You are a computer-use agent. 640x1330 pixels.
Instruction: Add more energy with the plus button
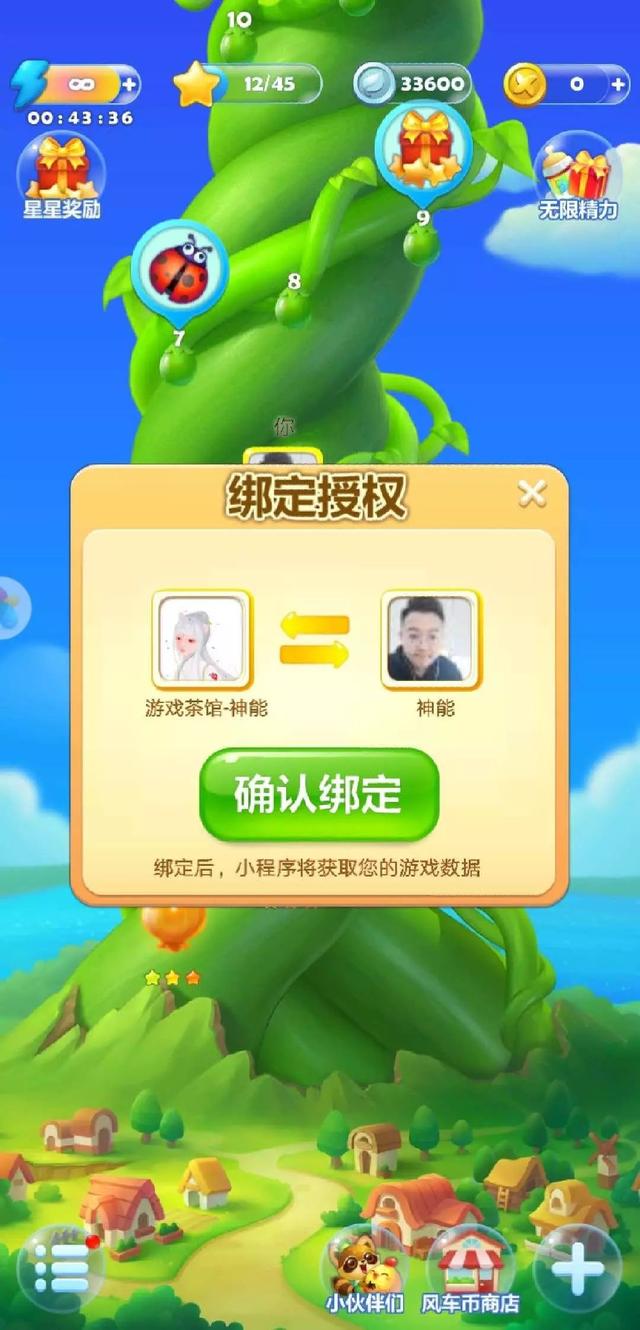pos(130,85)
